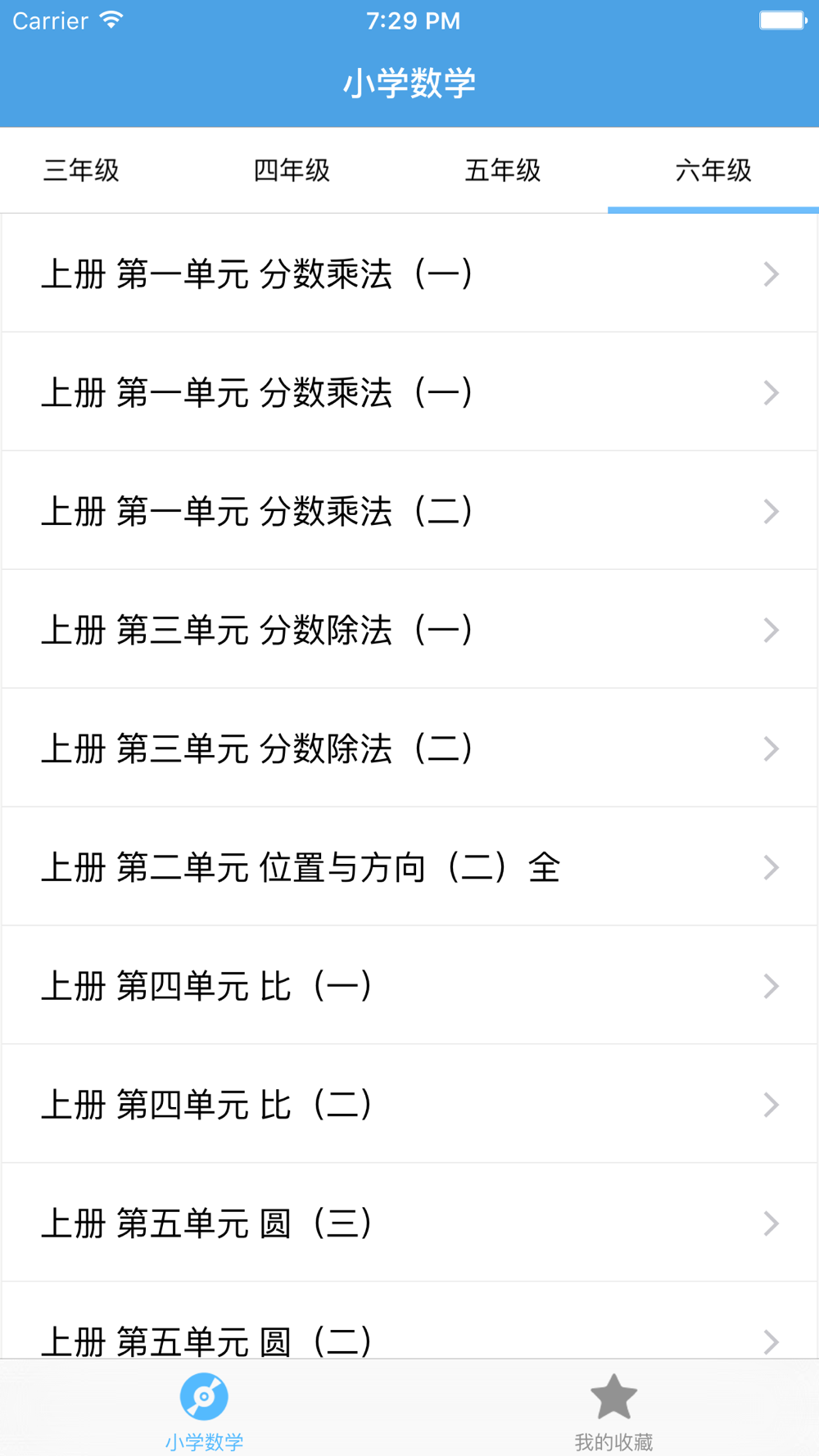Open 上册 第二单元 位置与方向（二）全
Viewport: 819px width, 1456px height.
click(x=409, y=867)
